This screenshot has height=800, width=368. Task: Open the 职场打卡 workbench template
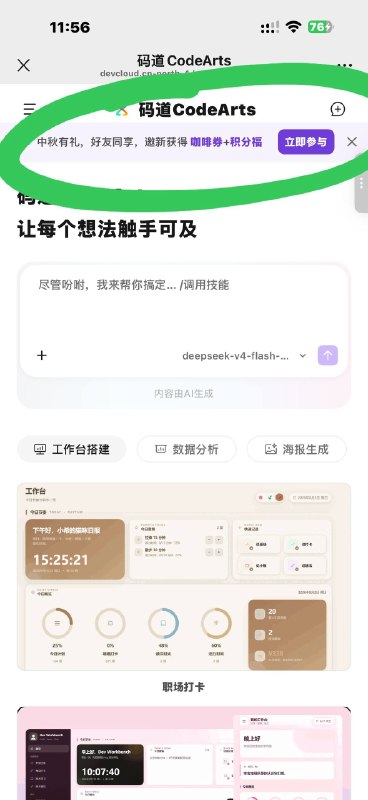pos(184,577)
